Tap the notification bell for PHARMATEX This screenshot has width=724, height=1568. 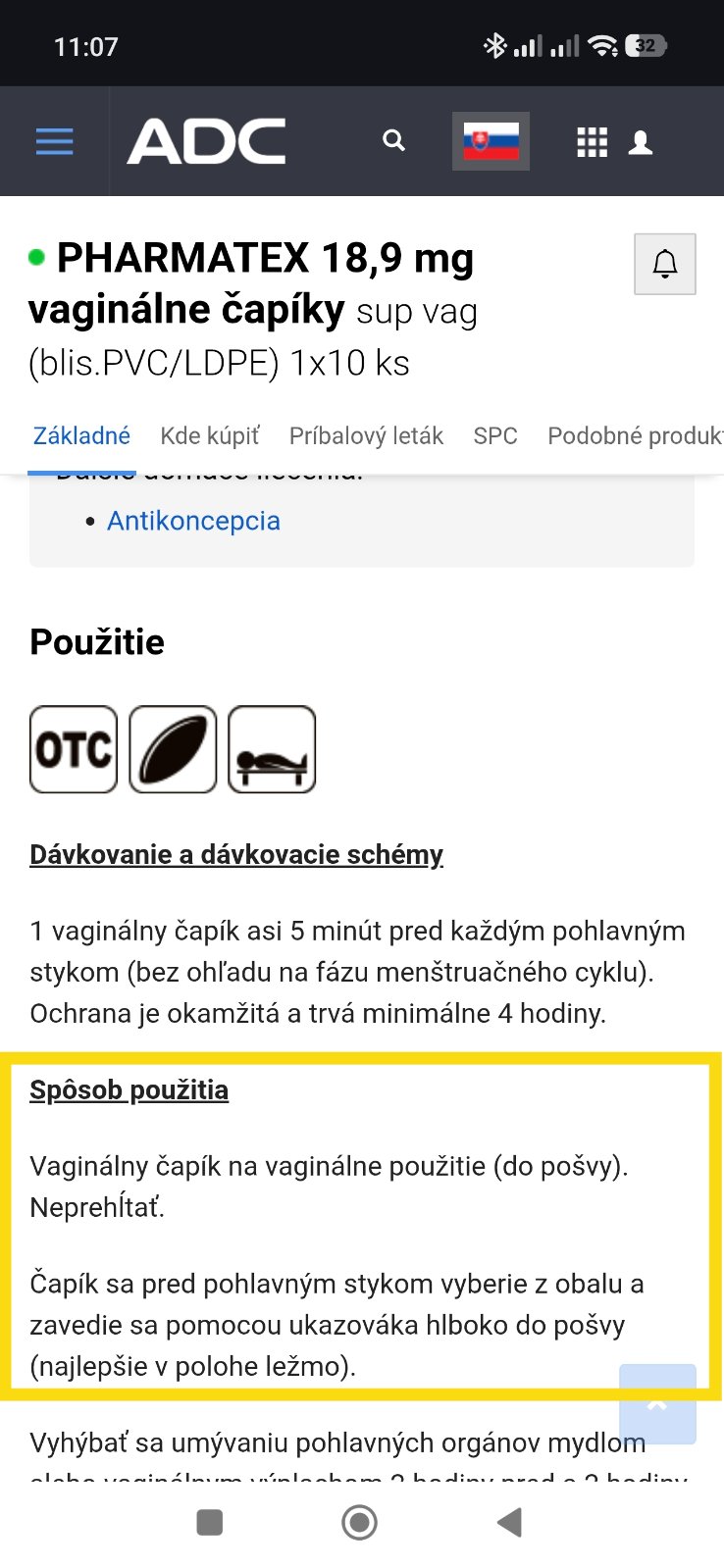point(665,264)
